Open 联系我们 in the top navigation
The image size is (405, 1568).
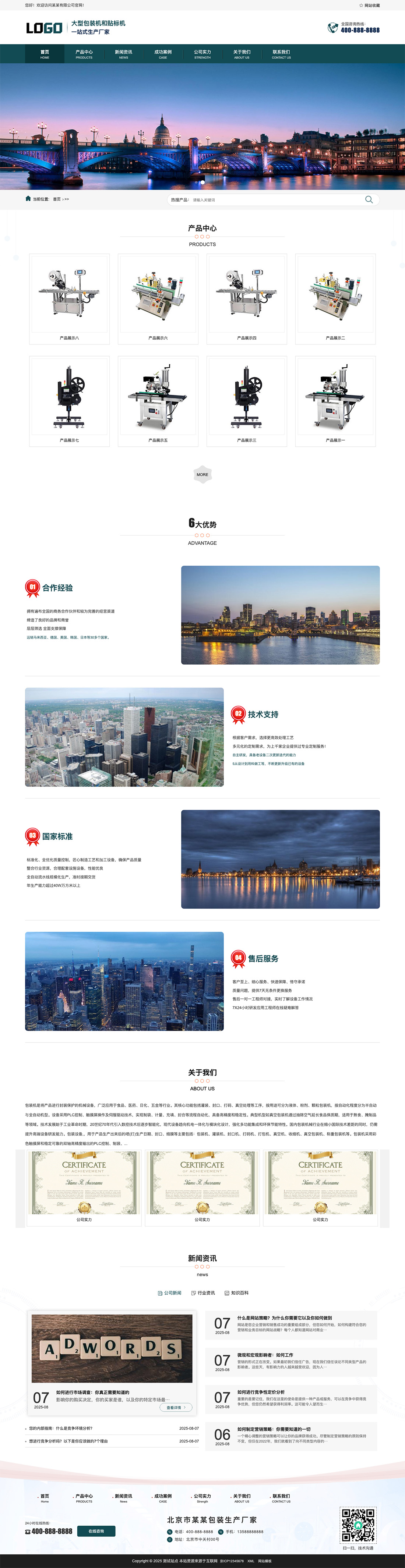[281, 54]
